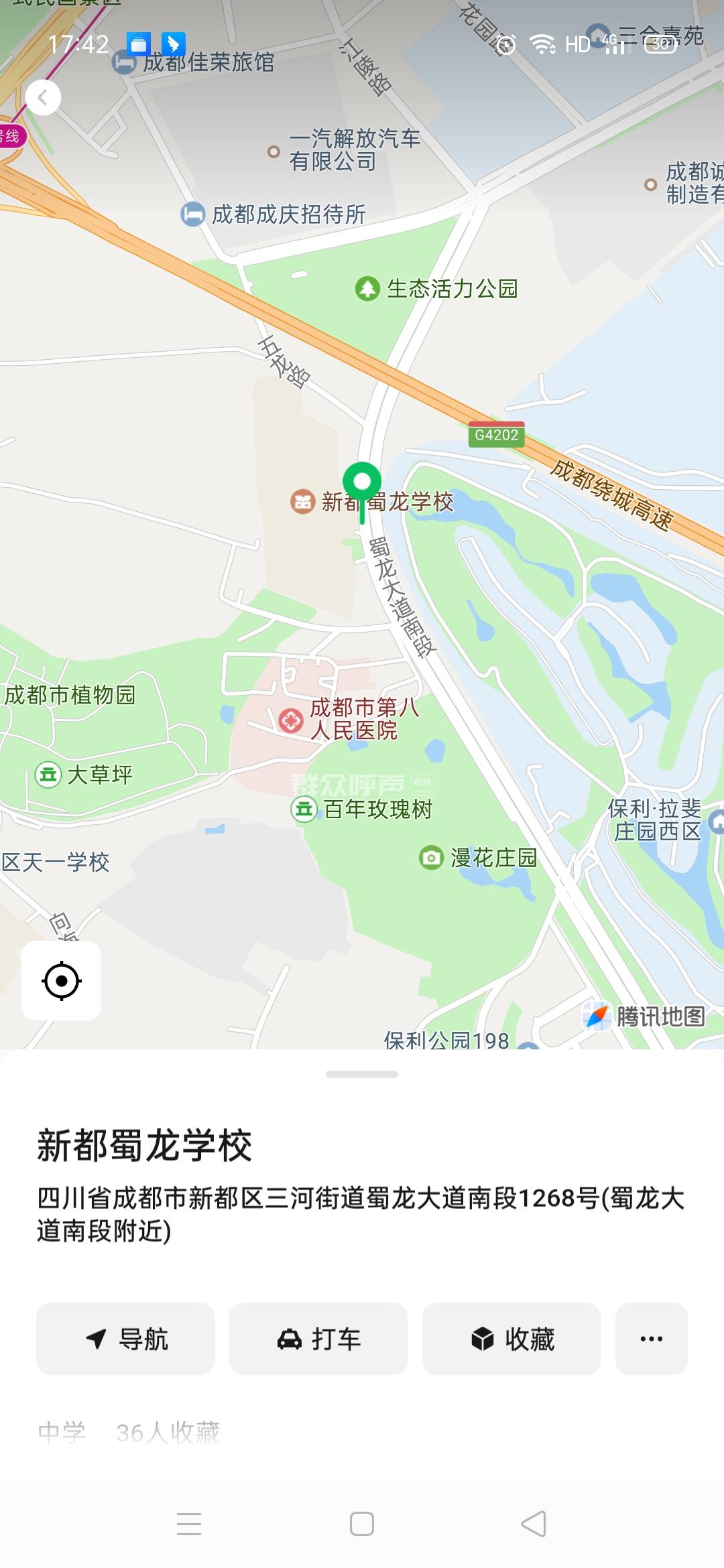Start navigation with the 导航 button
The image size is (724, 1568).
coord(125,1339)
